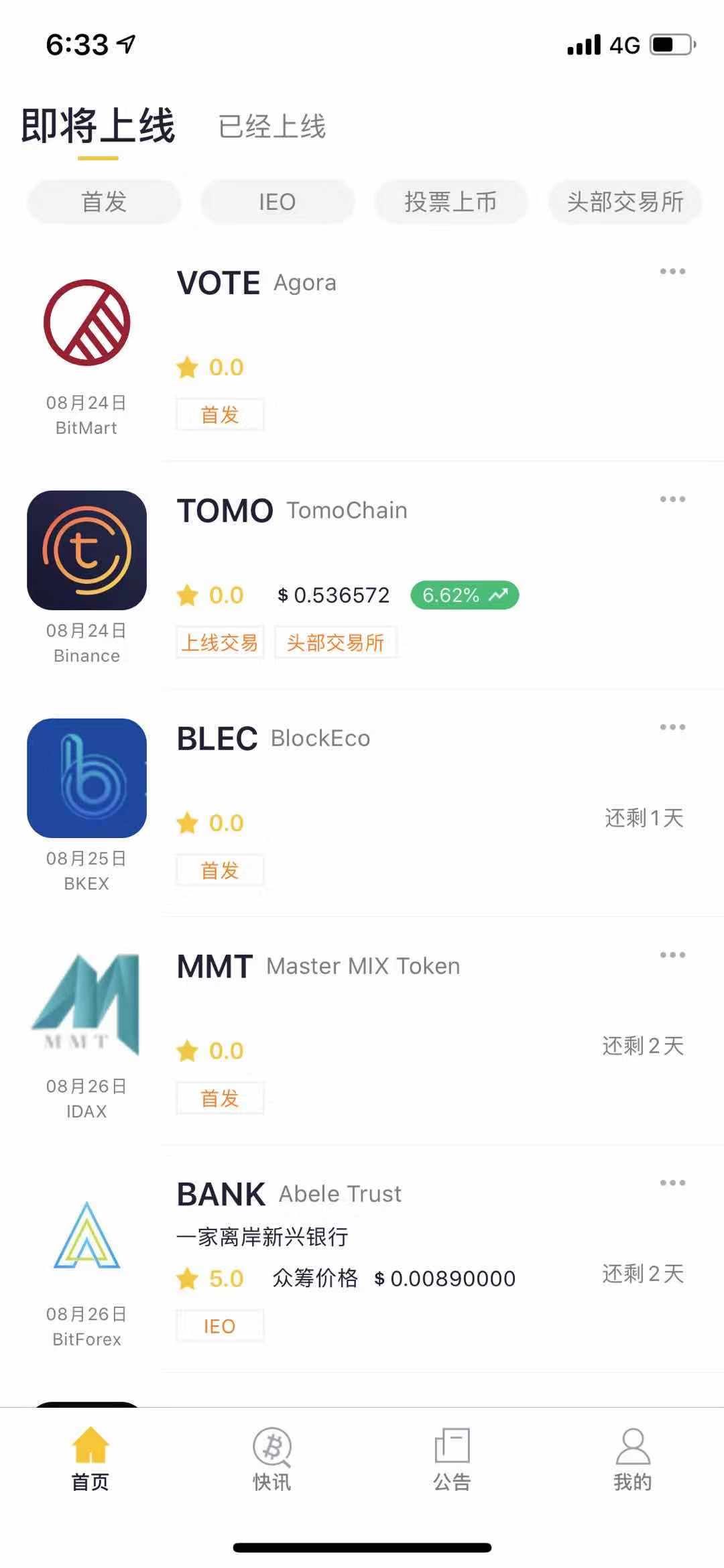Open more options for VOTE Agora
Screen dimensions: 724x1568
(x=672, y=272)
